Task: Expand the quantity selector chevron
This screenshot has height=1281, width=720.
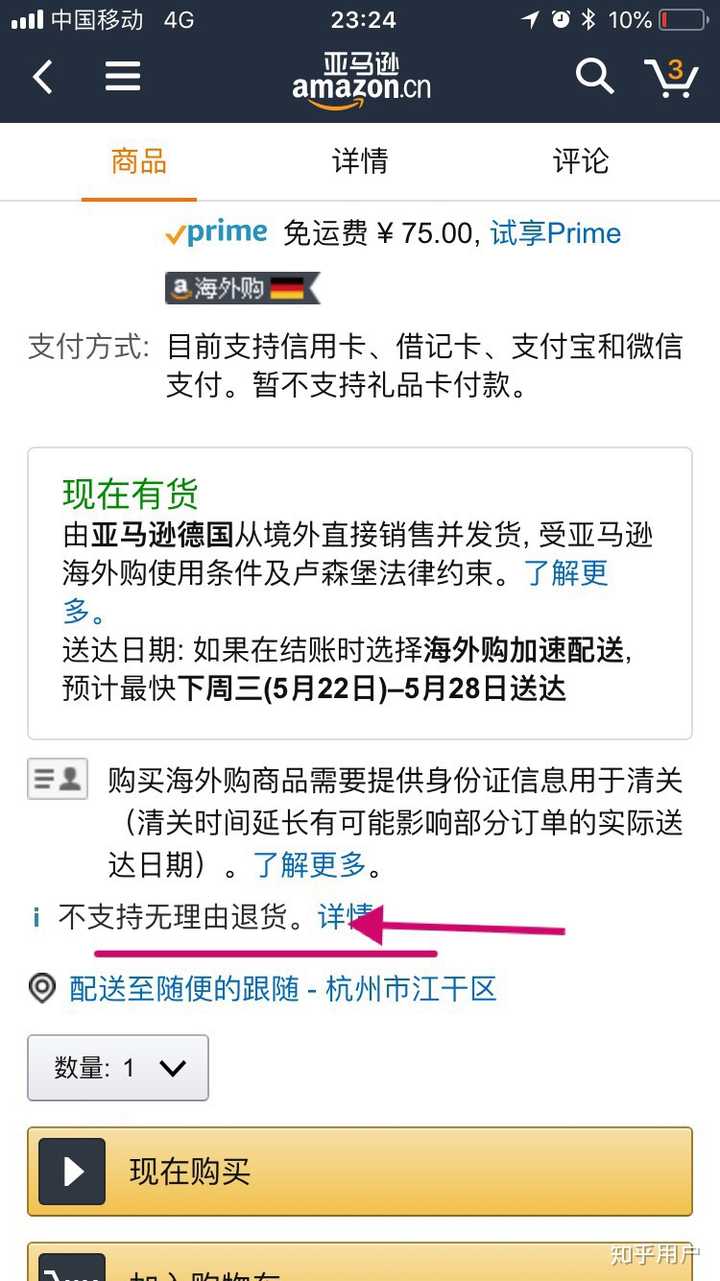Action: pos(172,1067)
